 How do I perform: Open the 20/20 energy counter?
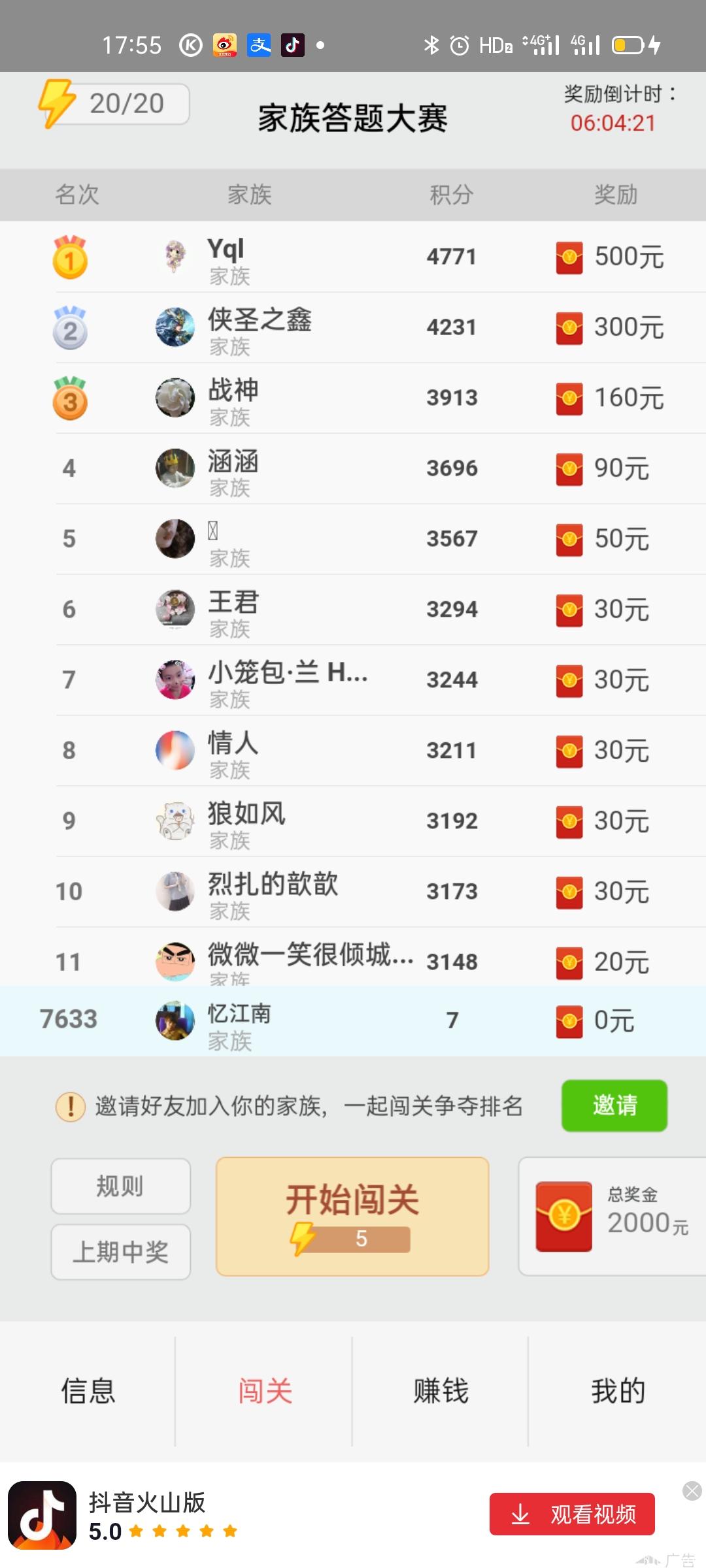click(115, 103)
